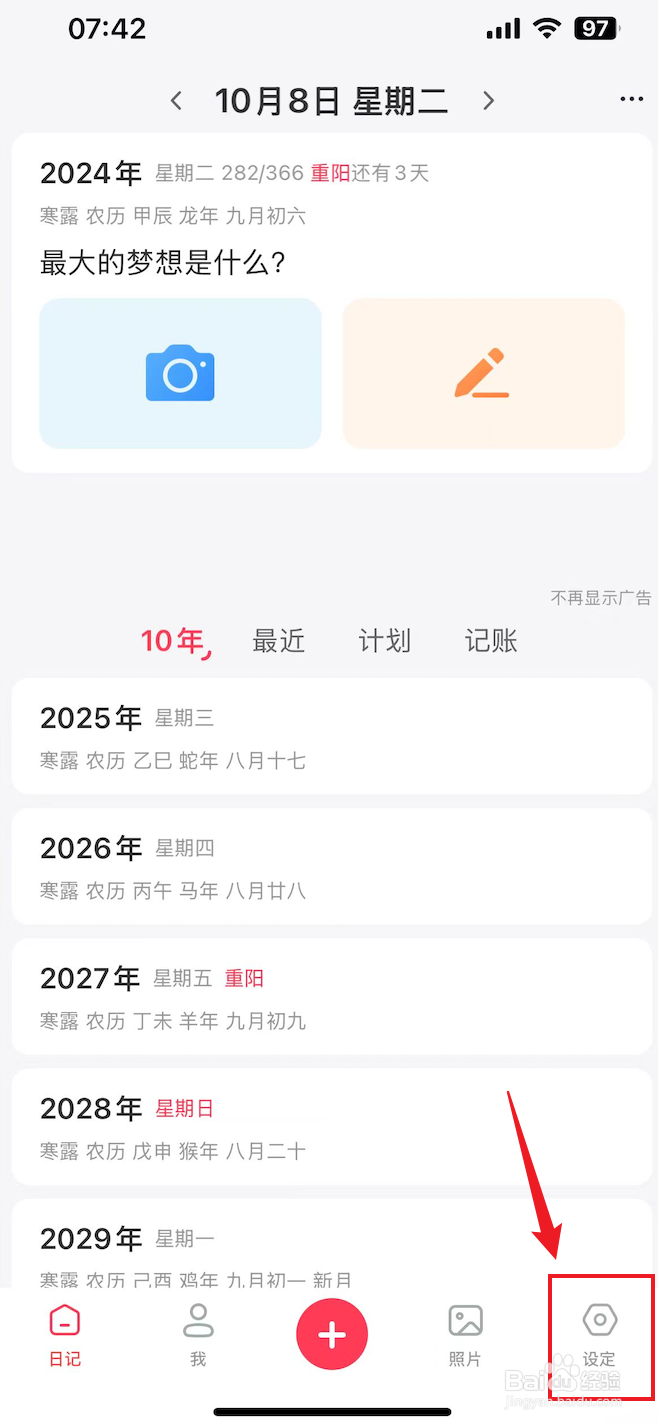
Task: Select the 10年 tab
Action: tap(175, 641)
